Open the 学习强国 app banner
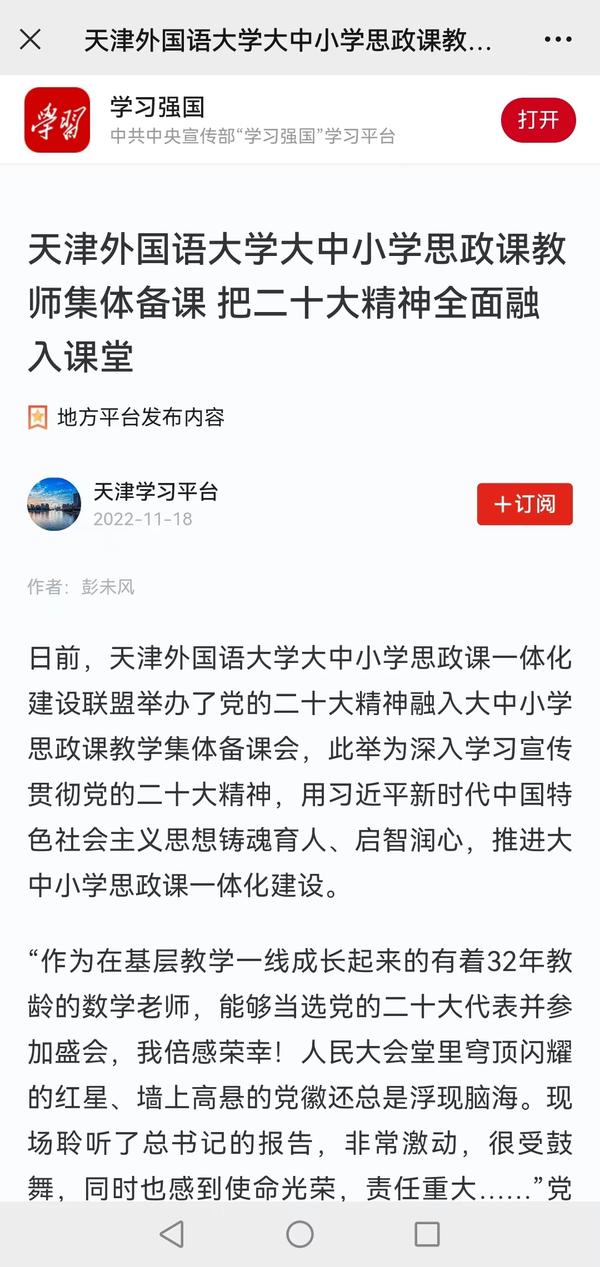This screenshot has width=600, height=1267. (250, 120)
